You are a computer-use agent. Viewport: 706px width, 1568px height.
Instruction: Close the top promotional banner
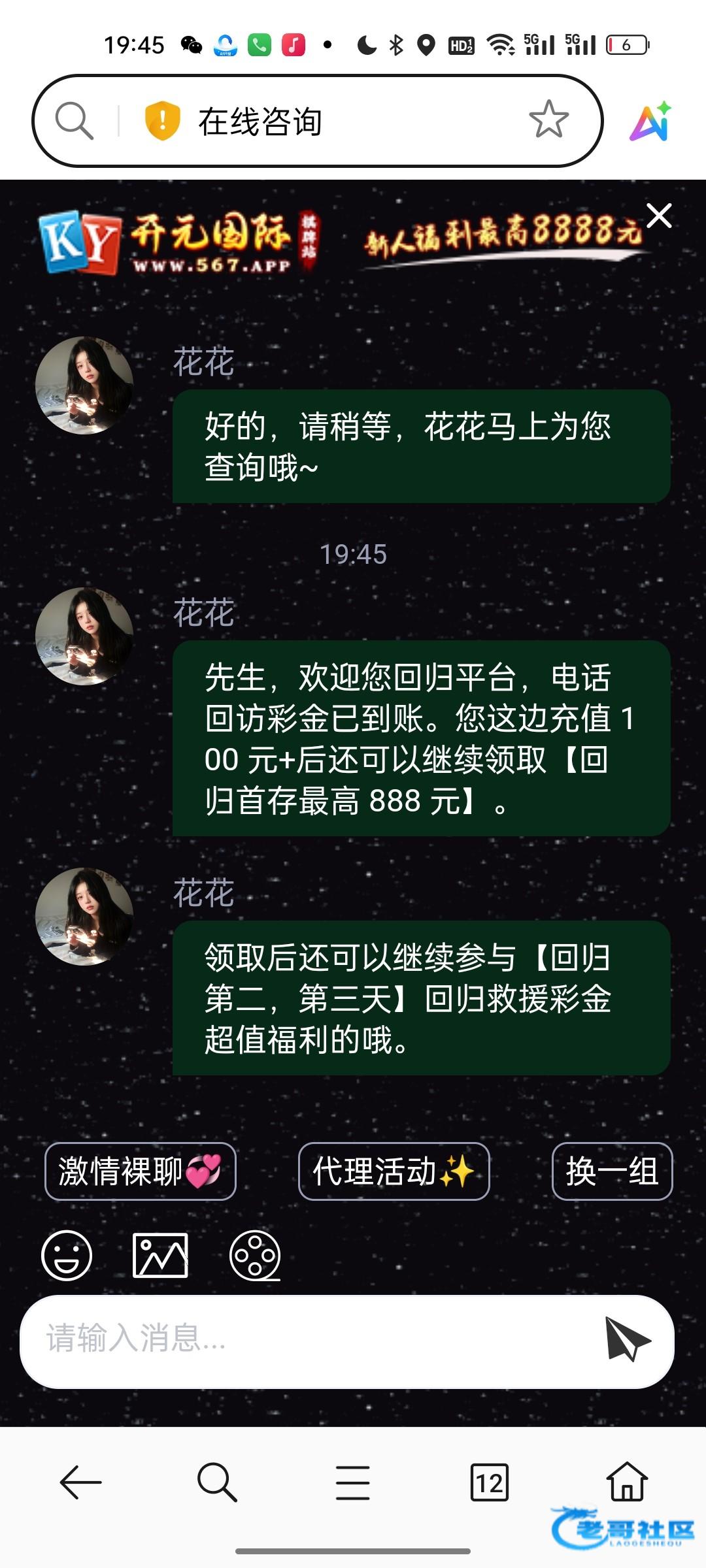[x=659, y=216]
